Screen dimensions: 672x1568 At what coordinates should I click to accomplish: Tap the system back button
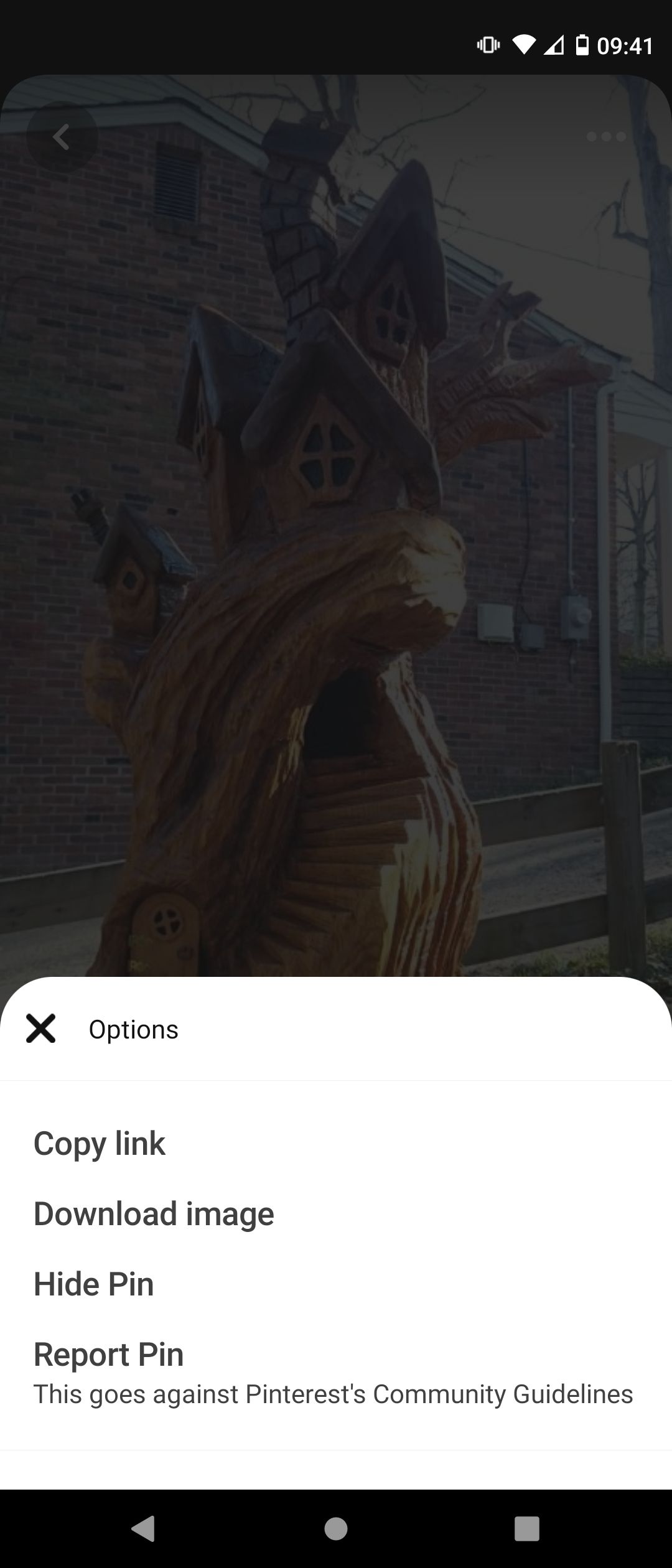click(144, 1528)
